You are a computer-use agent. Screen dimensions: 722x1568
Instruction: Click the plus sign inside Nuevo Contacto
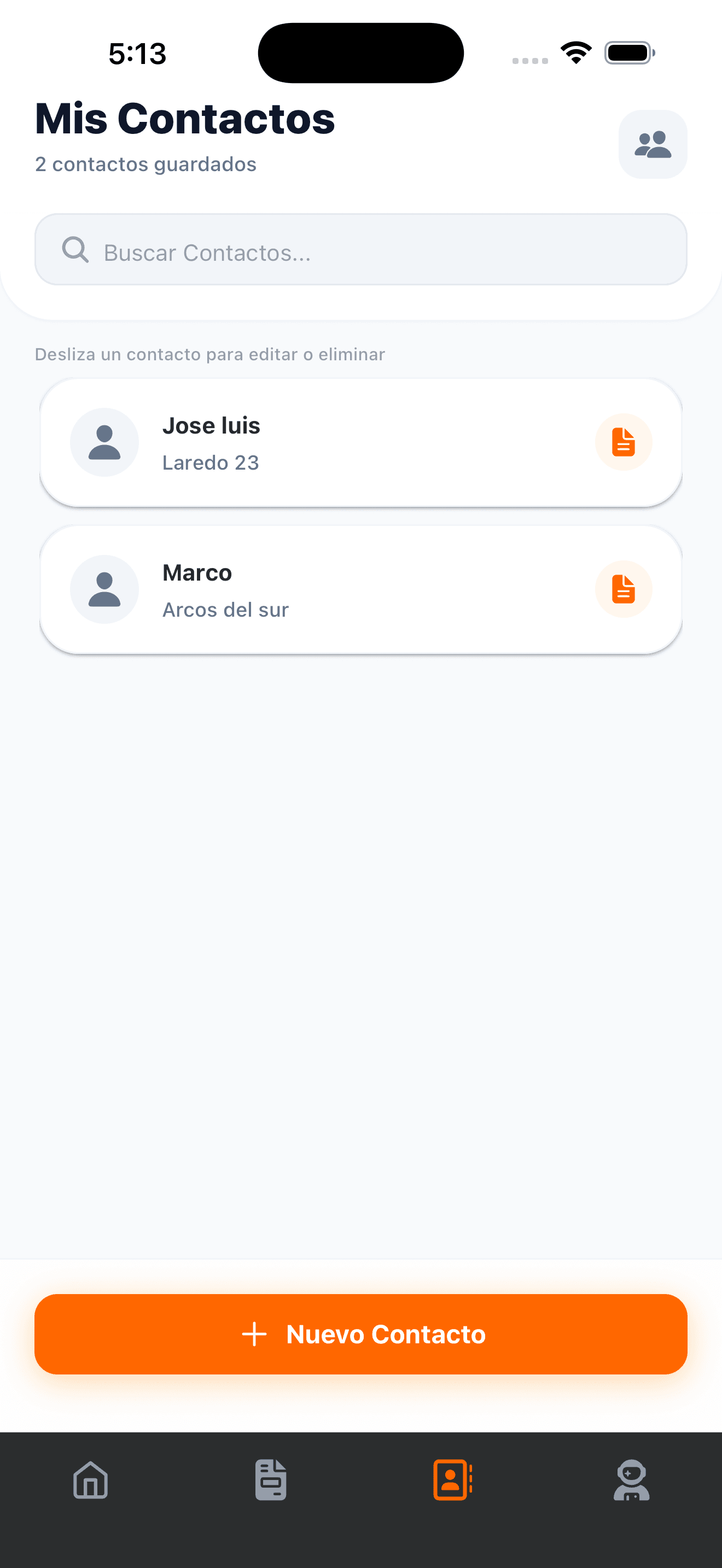254,1333
